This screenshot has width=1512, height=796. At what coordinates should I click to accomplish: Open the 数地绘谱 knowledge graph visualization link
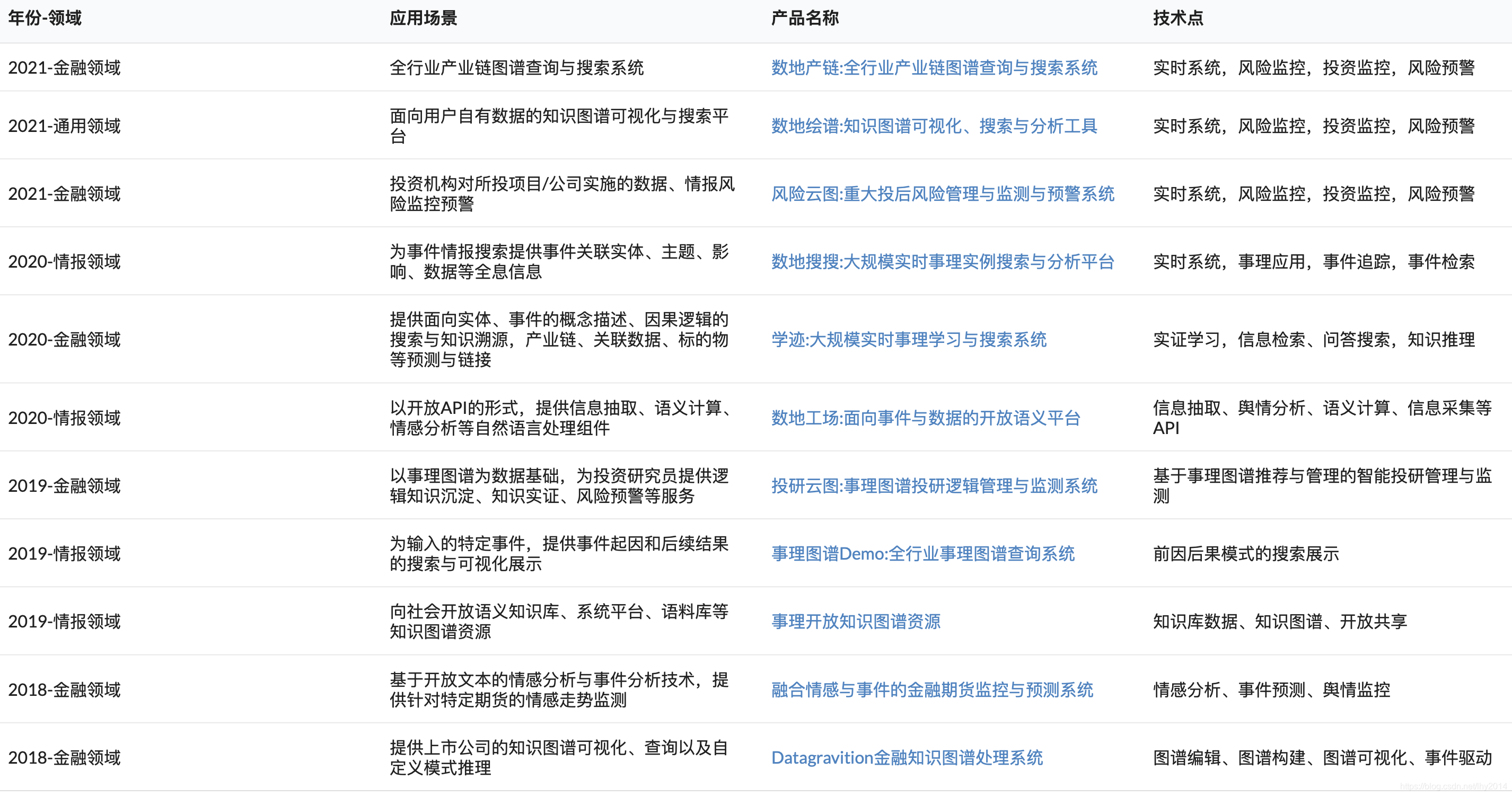click(x=934, y=126)
